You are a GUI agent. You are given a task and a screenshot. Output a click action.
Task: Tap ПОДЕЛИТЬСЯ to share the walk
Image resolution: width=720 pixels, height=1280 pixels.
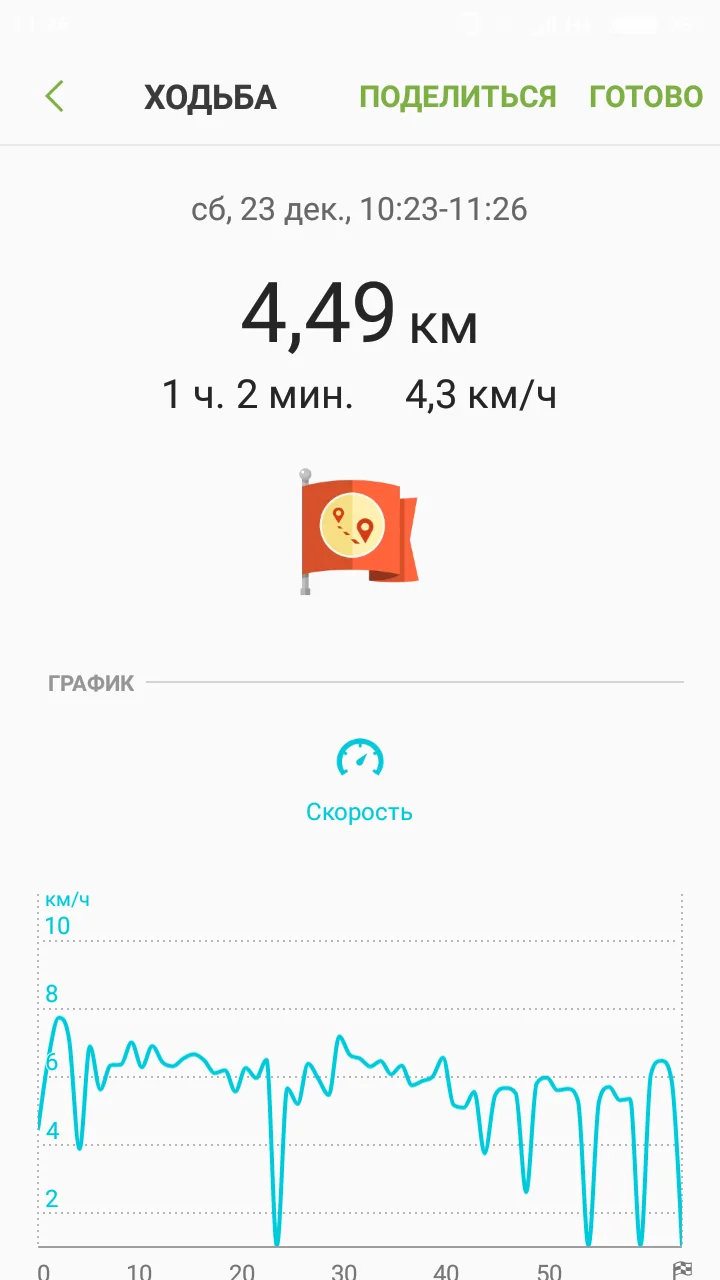pyautogui.click(x=457, y=97)
